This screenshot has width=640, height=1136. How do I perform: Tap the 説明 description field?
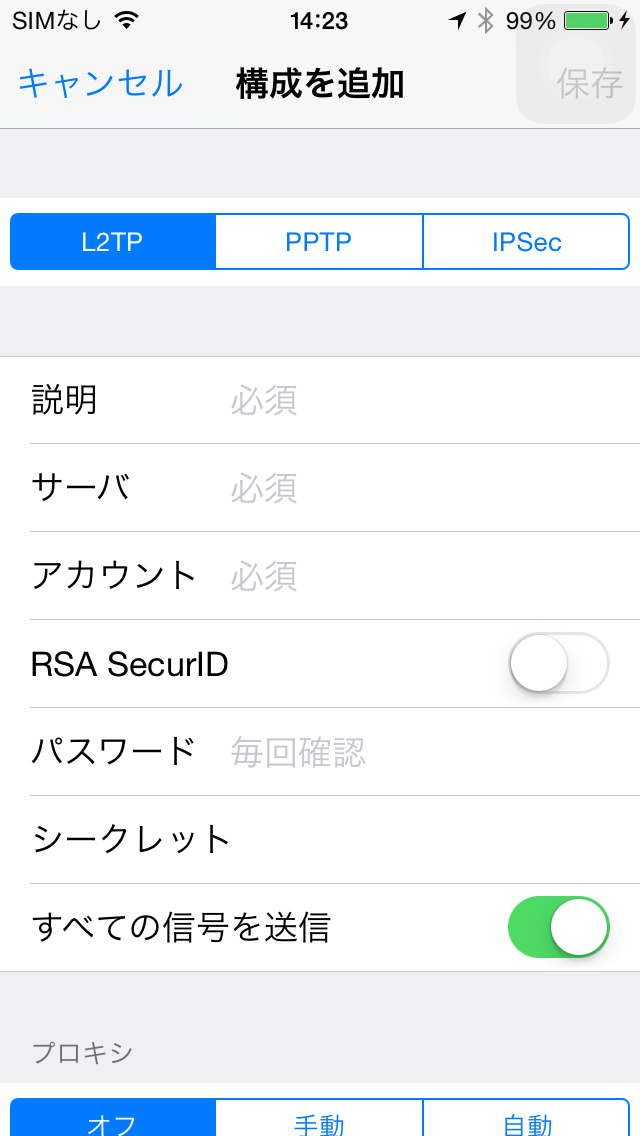(320, 400)
